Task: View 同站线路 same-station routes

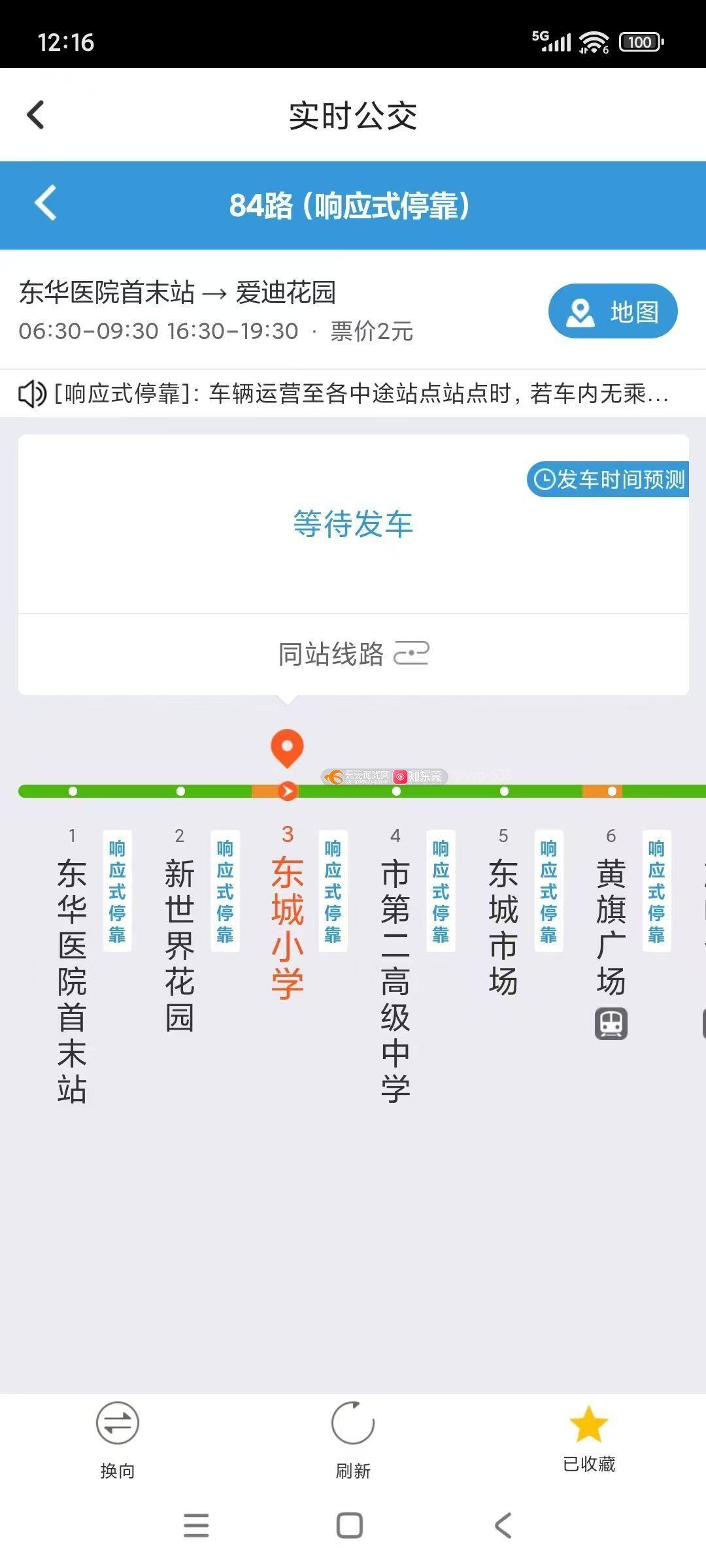Action: pos(353,653)
